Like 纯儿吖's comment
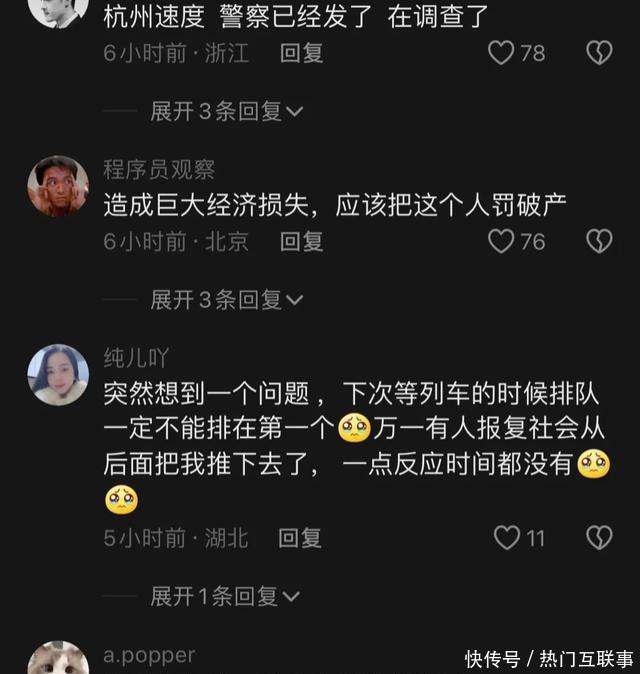This screenshot has width=640, height=674. pyautogui.click(x=507, y=538)
